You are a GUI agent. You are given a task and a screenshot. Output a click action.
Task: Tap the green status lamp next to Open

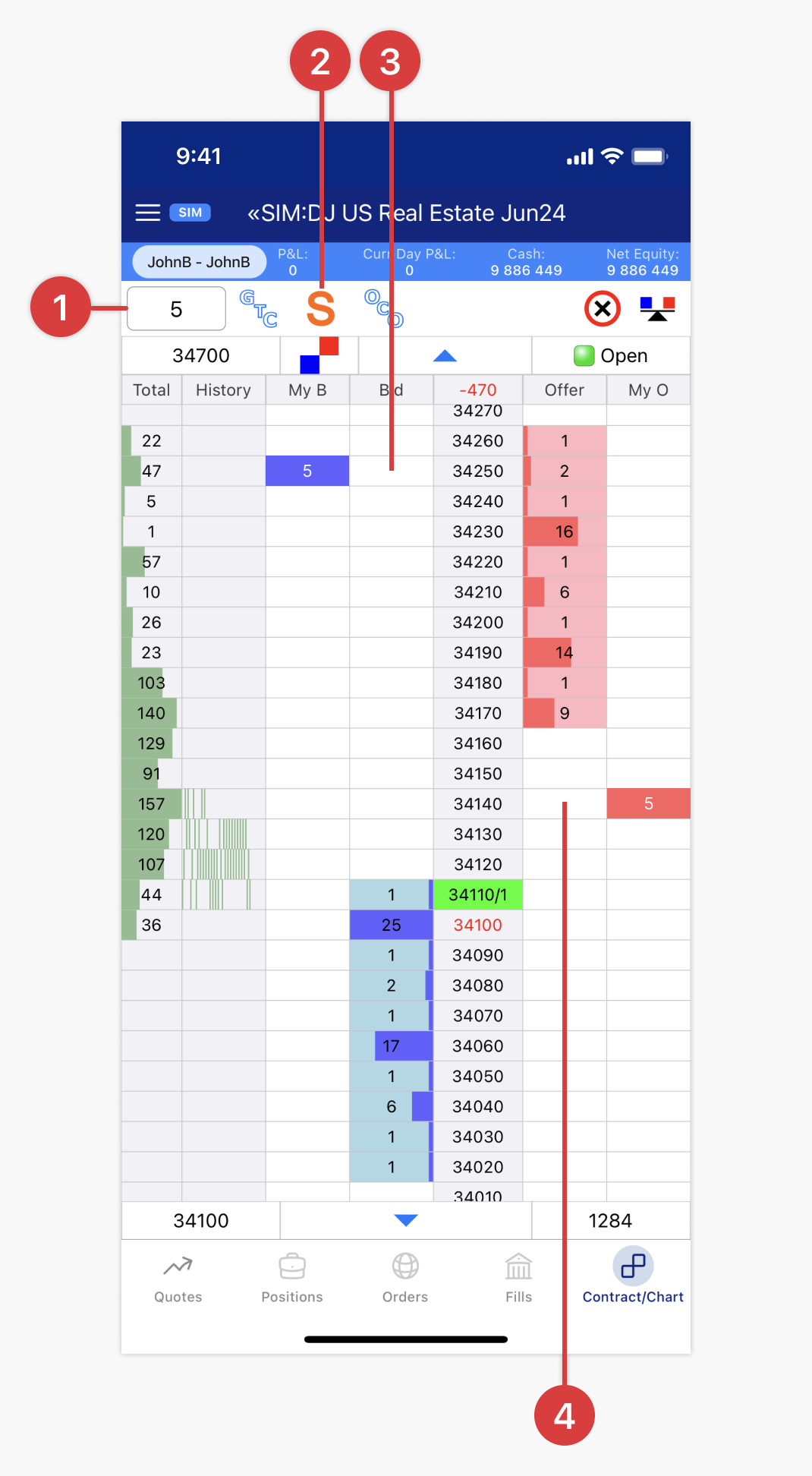(x=584, y=355)
